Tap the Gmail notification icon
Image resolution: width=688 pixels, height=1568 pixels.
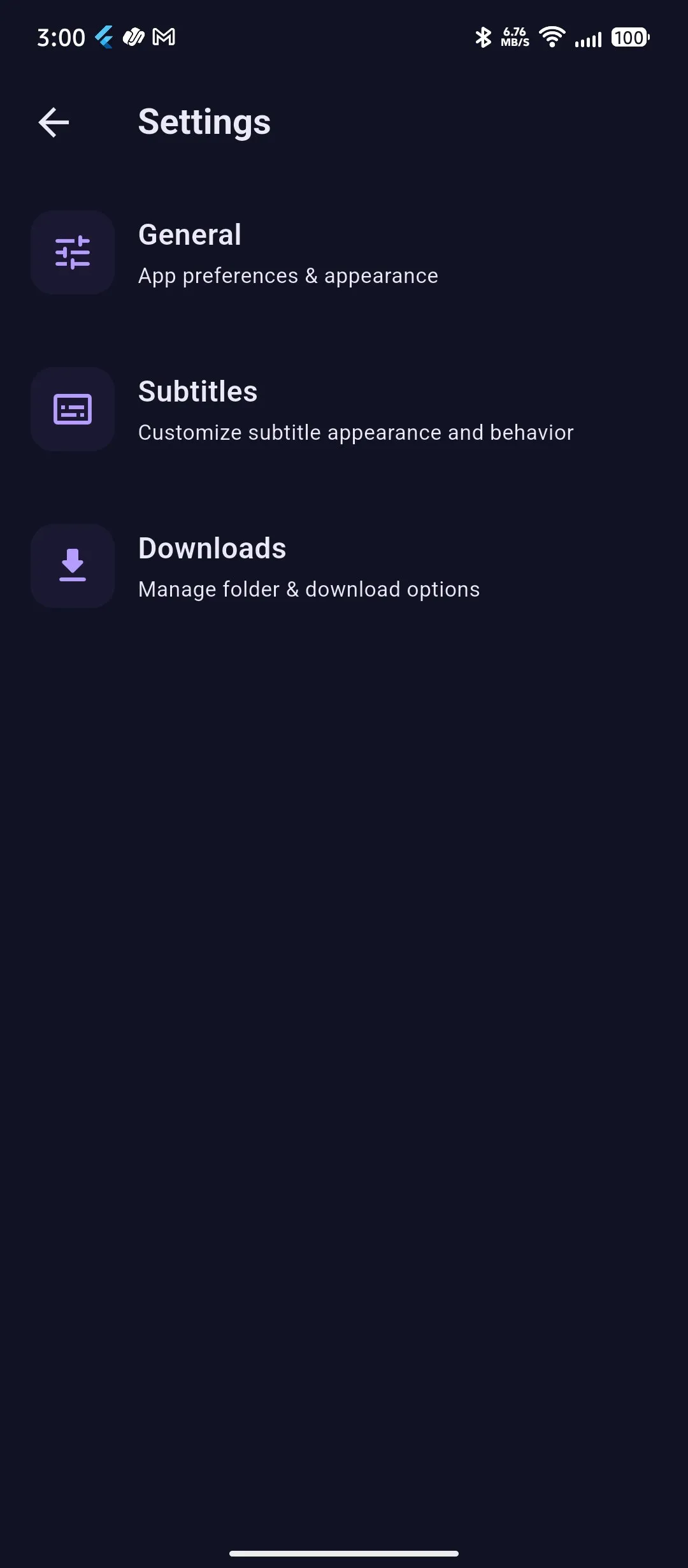(x=164, y=37)
